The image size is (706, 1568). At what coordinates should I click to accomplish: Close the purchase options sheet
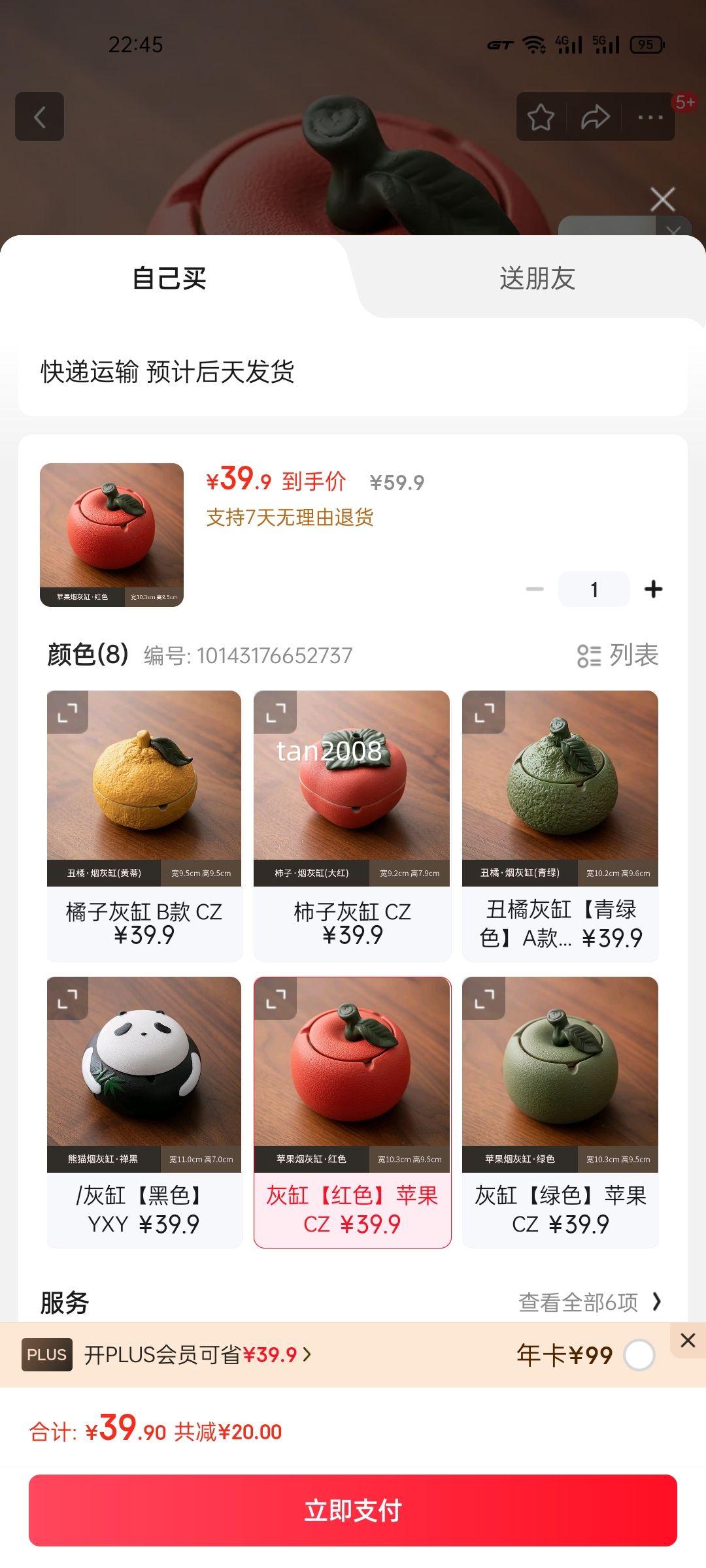(662, 199)
